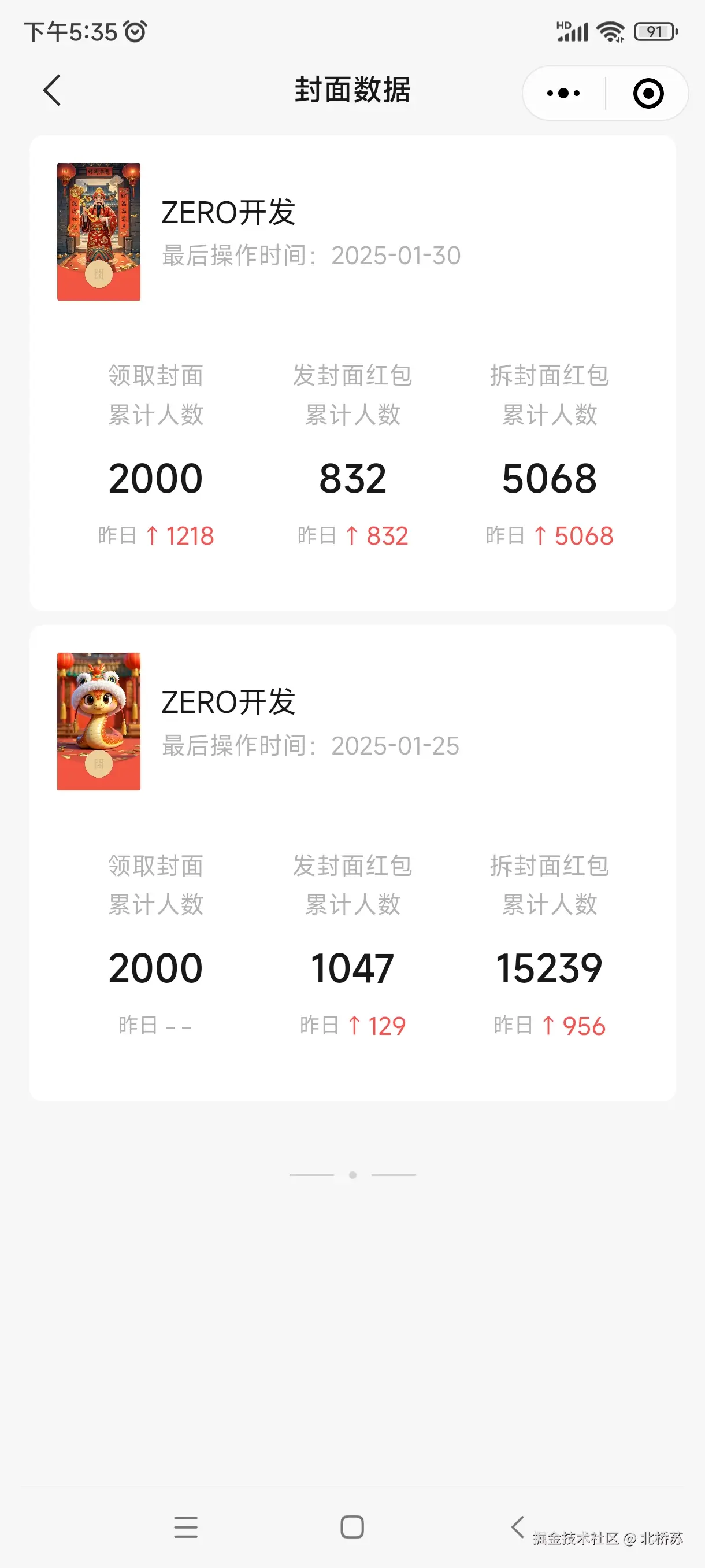Viewport: 705px width, 1568px height.
Task: Open the first ZERO开发 cover card
Action: point(352,371)
